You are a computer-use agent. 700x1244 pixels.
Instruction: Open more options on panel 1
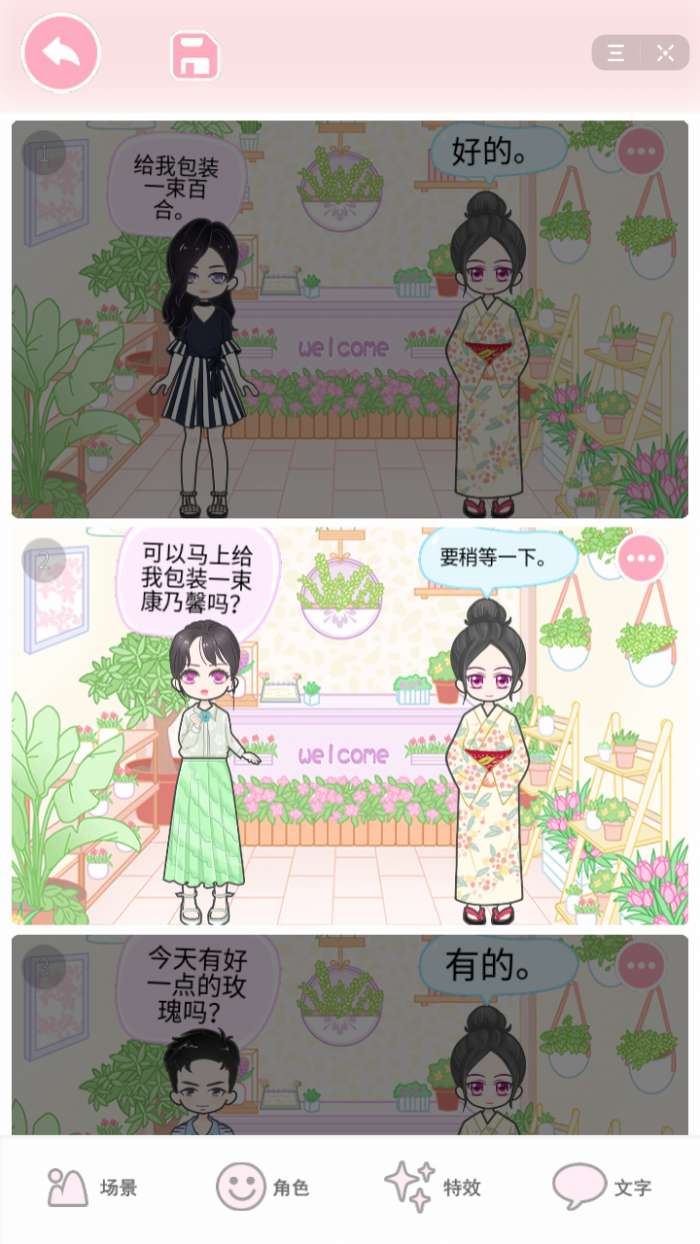pos(641,152)
